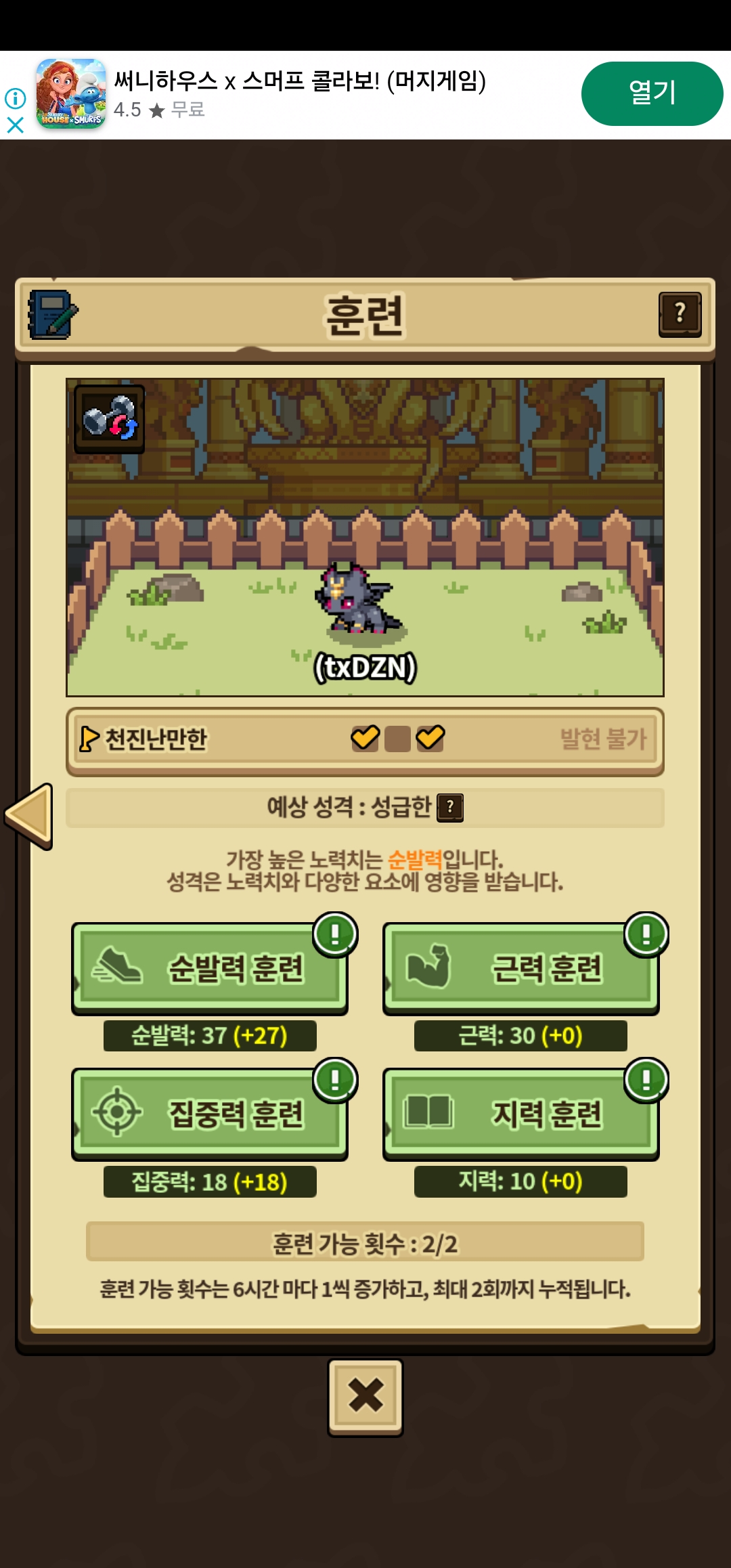The image size is (731, 1568).
Task: Show help for 예상 성격 성급한
Action: click(450, 807)
